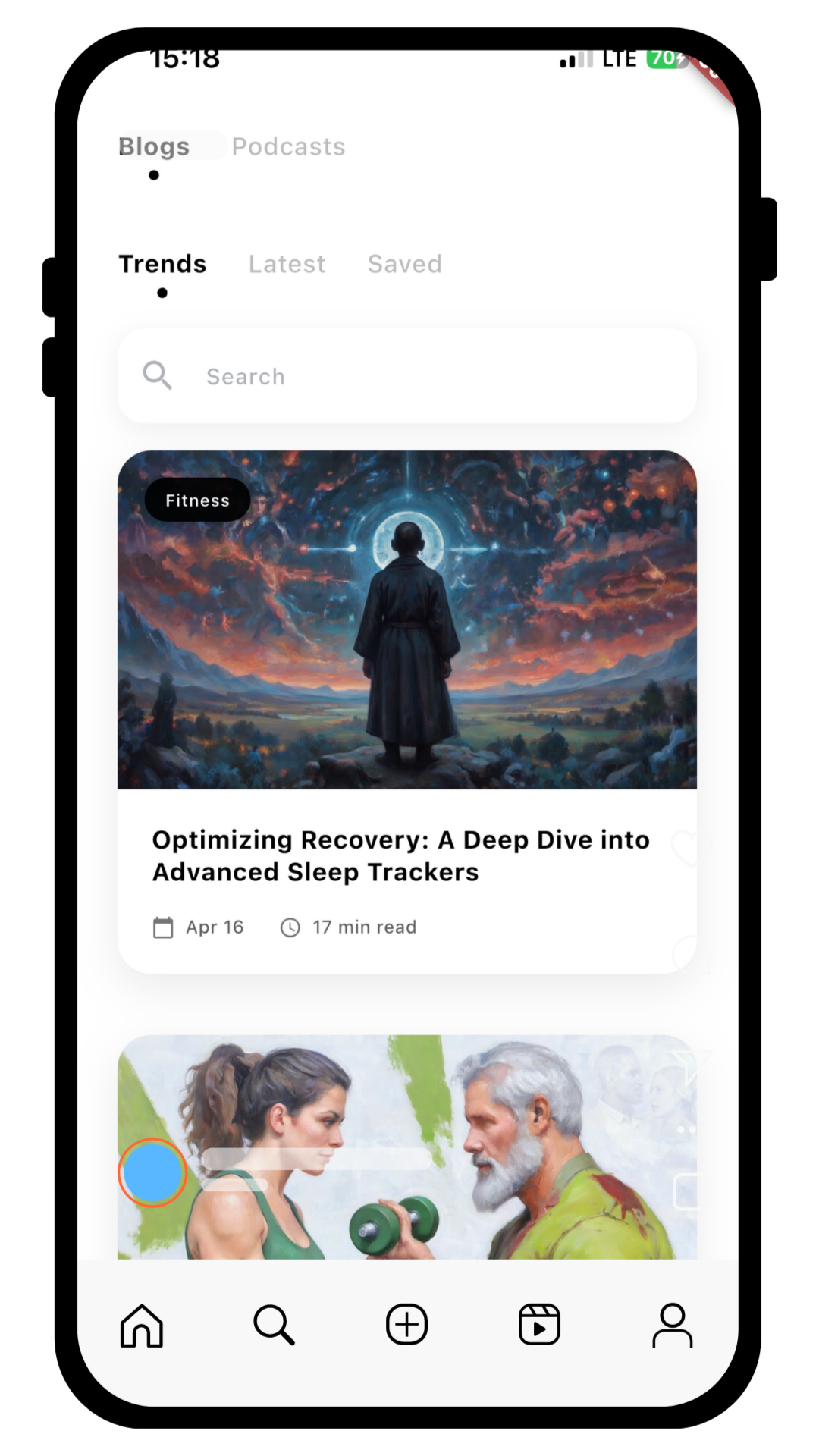Switch to the Latest tab

coord(287,264)
